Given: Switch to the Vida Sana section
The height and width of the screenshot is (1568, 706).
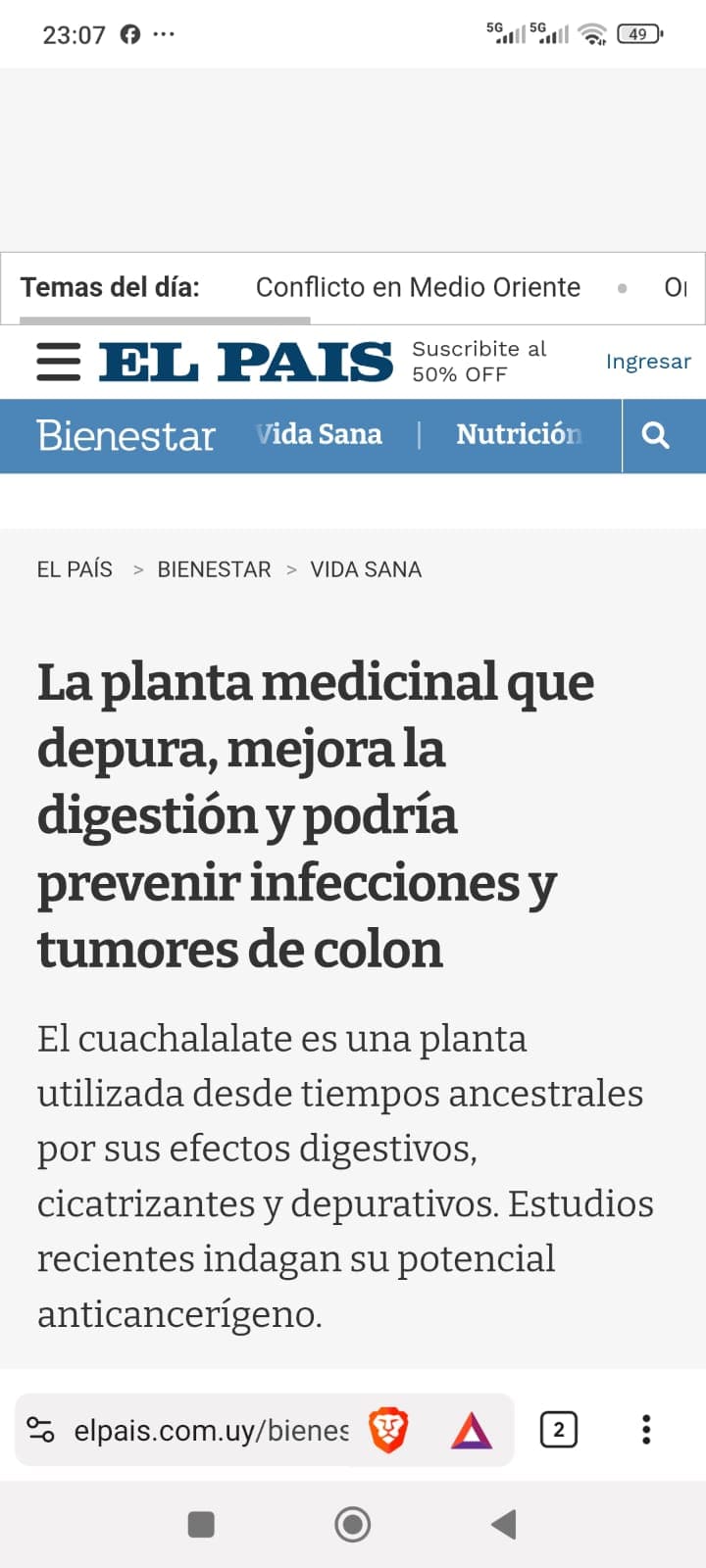Looking at the screenshot, I should (319, 434).
